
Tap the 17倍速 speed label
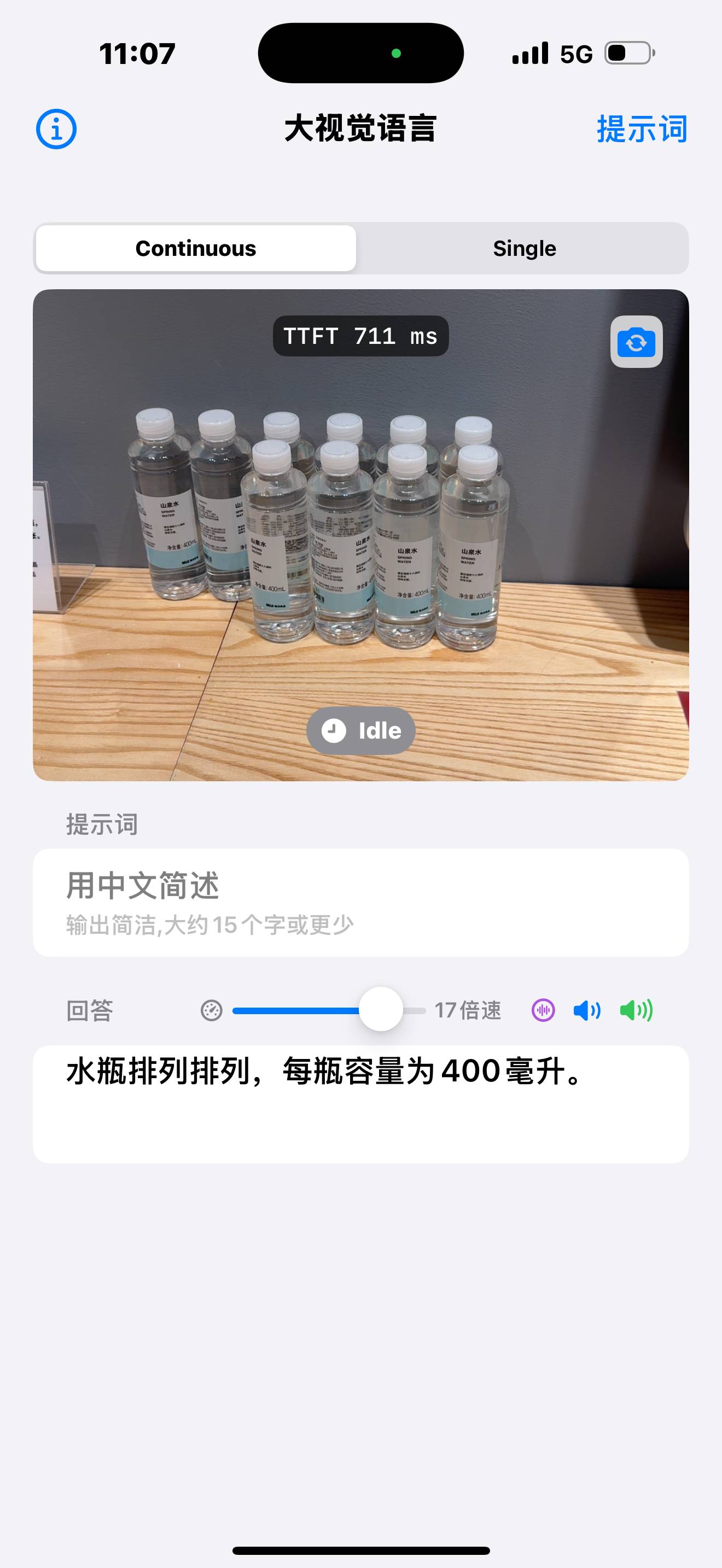[x=468, y=1010]
